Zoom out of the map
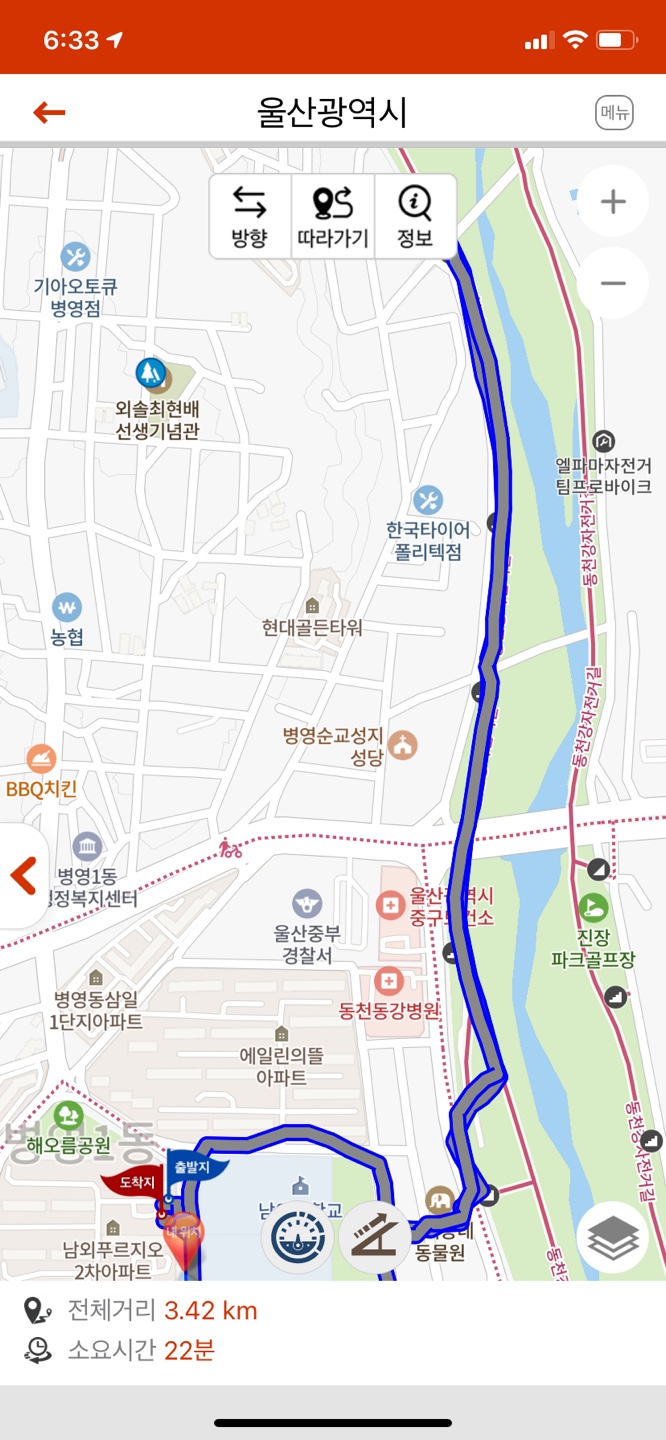Screen dimensions: 666x1440 point(612,283)
